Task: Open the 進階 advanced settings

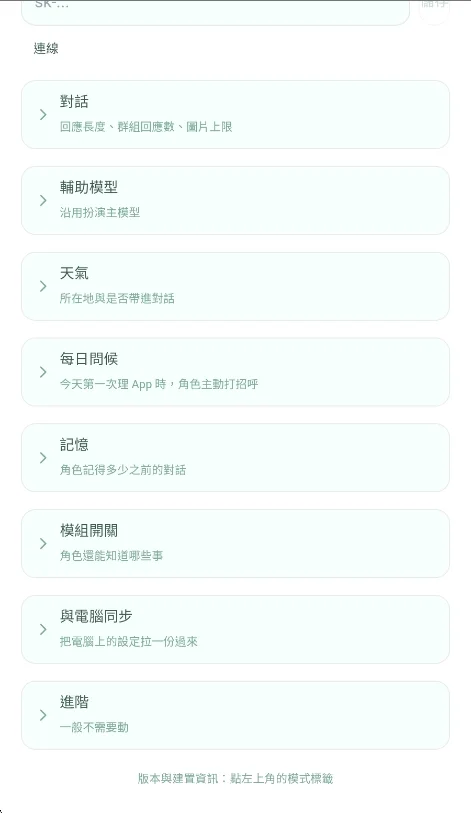Action: coord(235,715)
